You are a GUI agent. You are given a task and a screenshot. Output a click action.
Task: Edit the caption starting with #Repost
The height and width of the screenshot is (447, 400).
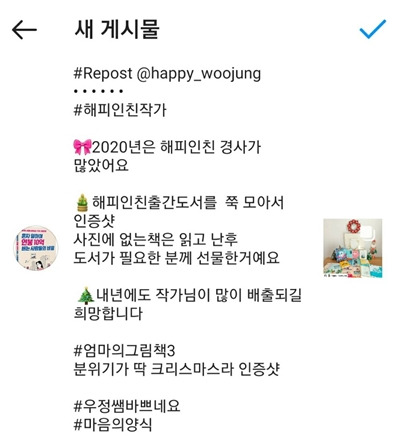point(188,249)
